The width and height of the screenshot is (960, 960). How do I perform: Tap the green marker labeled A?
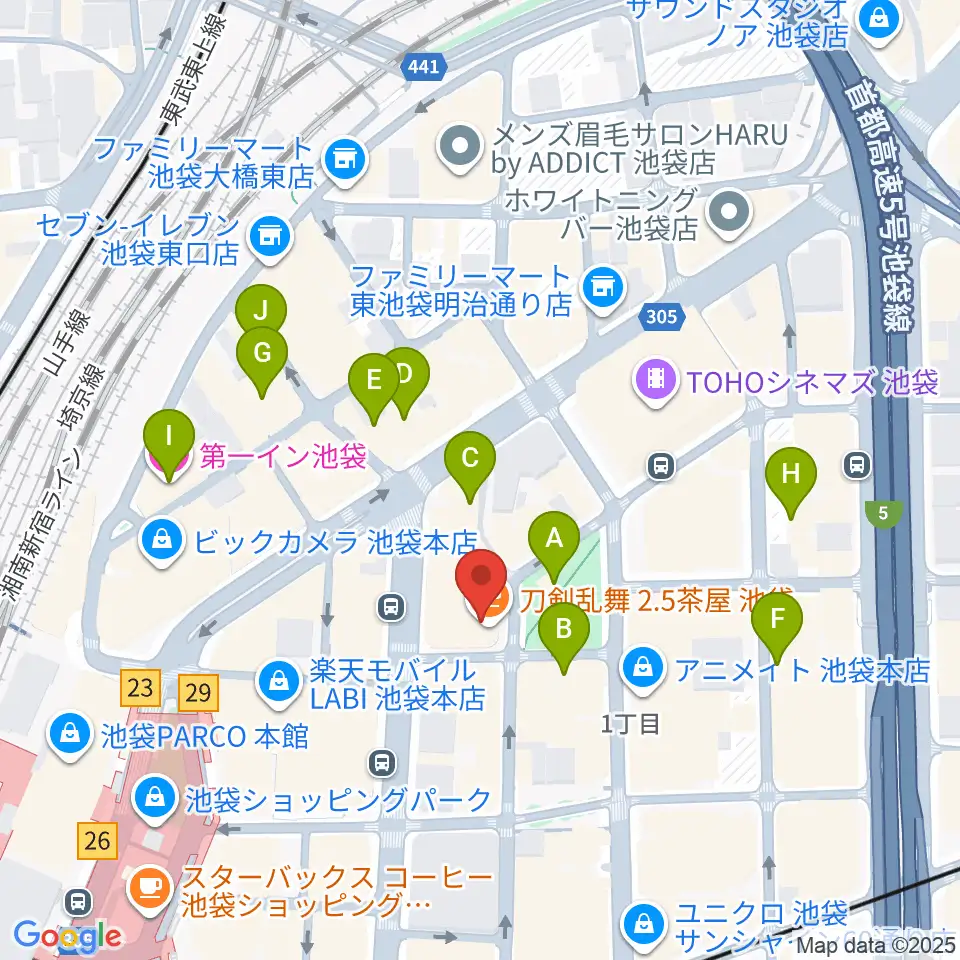pos(554,545)
